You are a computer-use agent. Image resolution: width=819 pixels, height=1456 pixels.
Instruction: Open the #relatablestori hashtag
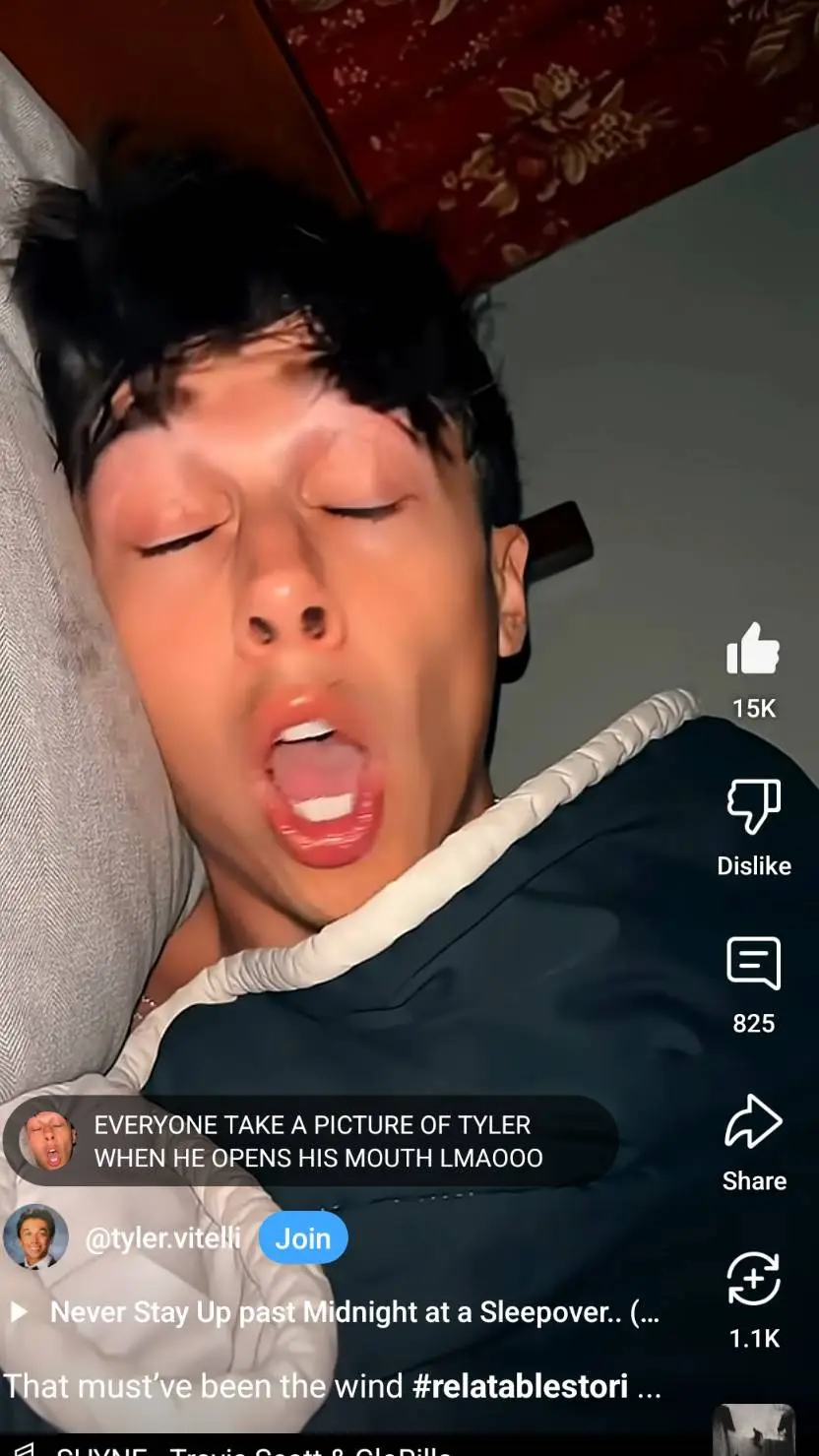click(520, 1386)
